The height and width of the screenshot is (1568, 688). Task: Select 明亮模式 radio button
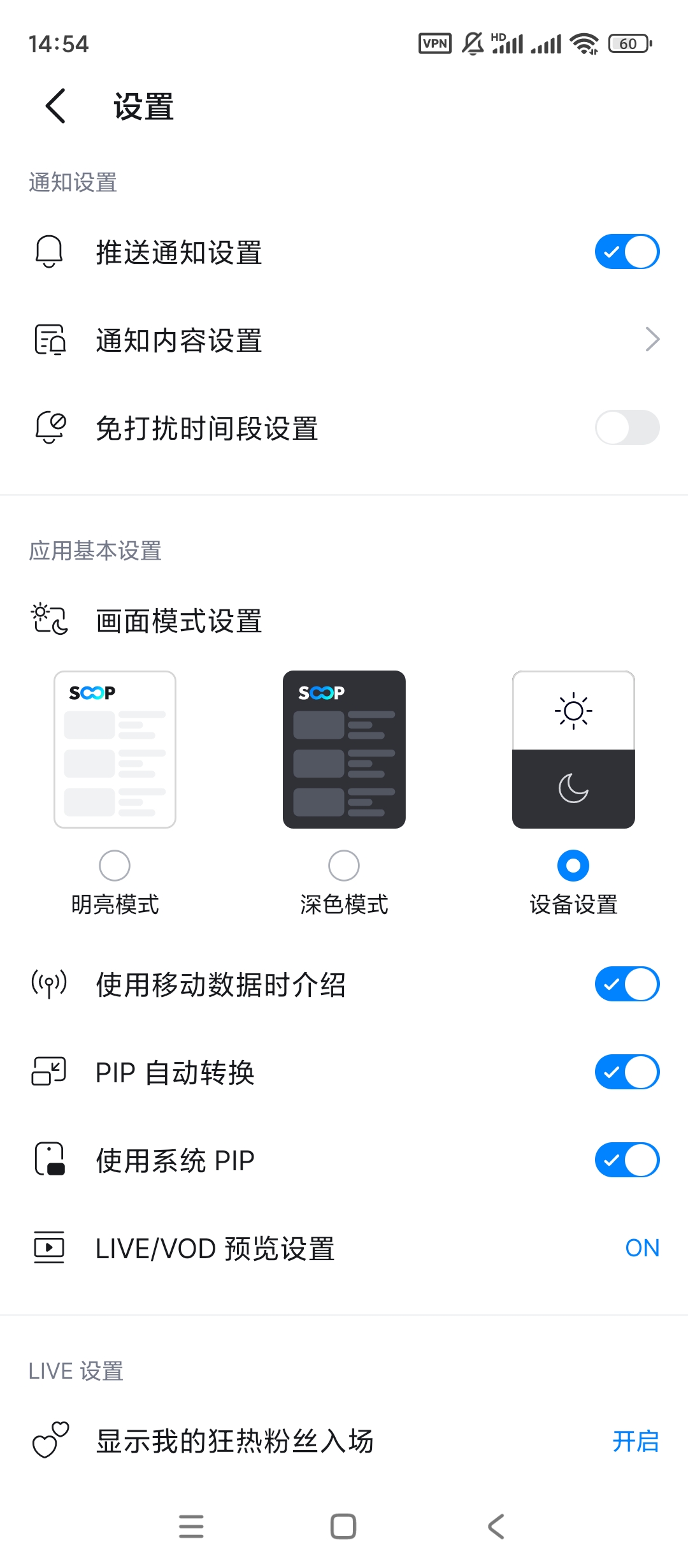click(115, 865)
